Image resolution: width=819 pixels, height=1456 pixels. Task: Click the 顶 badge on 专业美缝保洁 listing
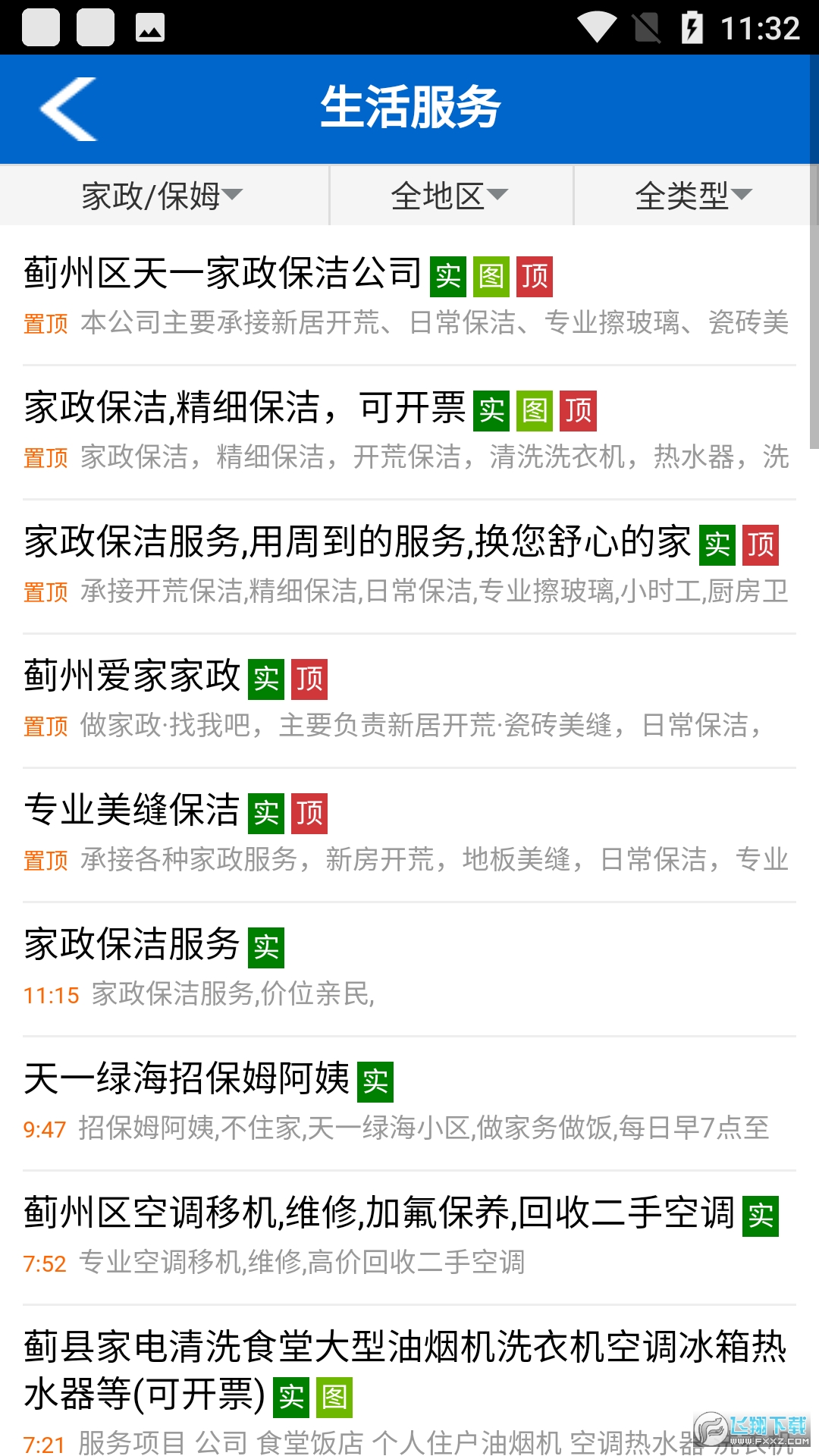[309, 813]
